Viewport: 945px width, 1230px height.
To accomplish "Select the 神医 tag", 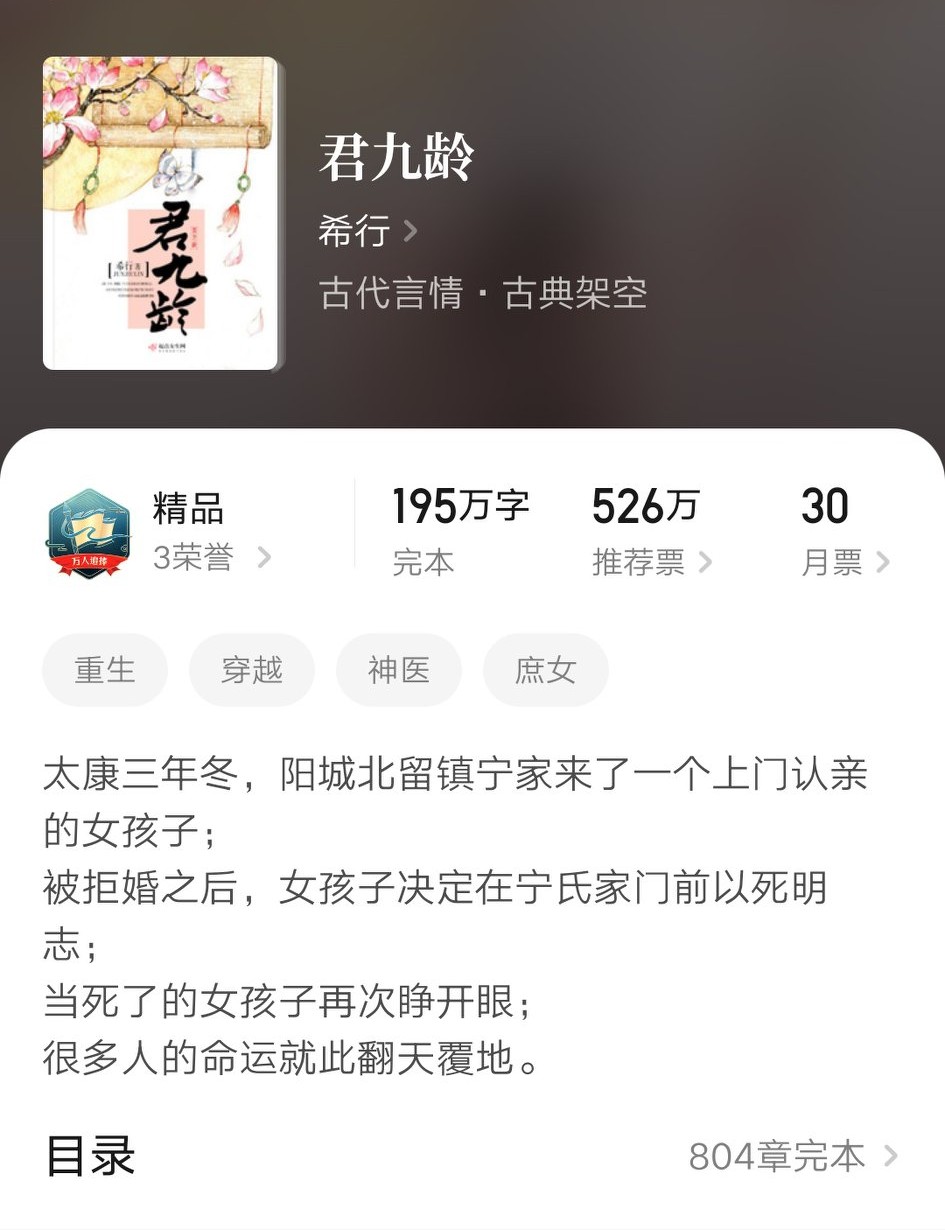I will (x=398, y=670).
